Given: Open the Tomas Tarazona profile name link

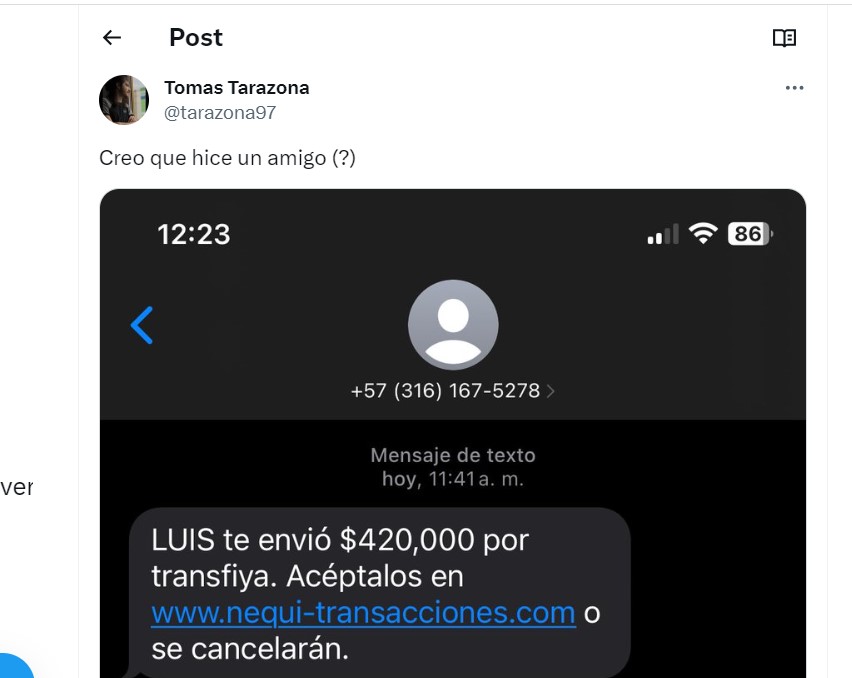Looking at the screenshot, I should pyautogui.click(x=236, y=87).
